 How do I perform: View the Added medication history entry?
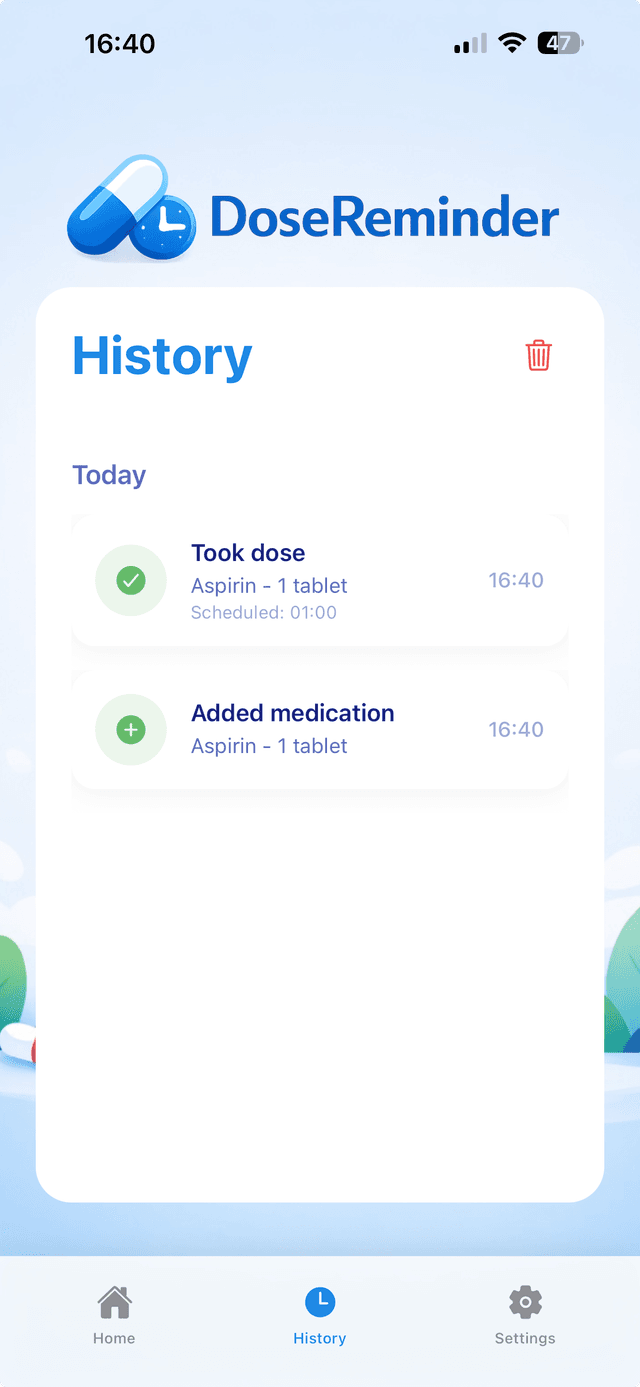[x=320, y=729]
